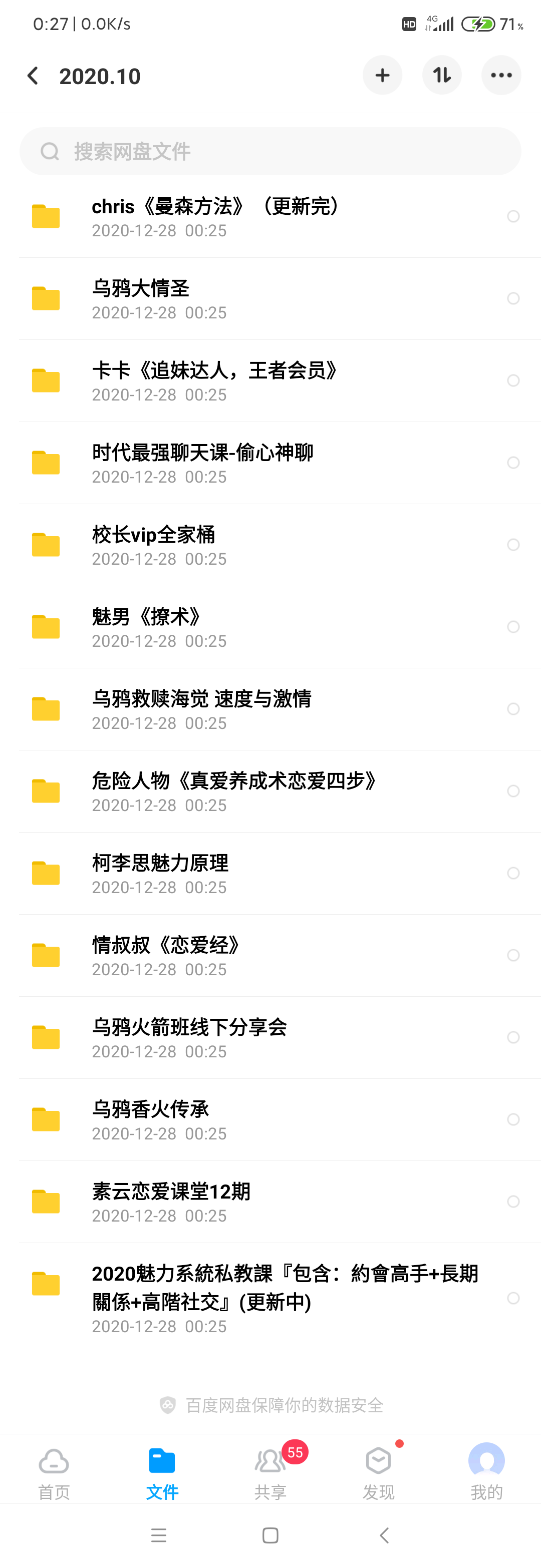This screenshot has height=1568, width=541.
Task: Tap the search magnifier icon
Action: click(51, 151)
